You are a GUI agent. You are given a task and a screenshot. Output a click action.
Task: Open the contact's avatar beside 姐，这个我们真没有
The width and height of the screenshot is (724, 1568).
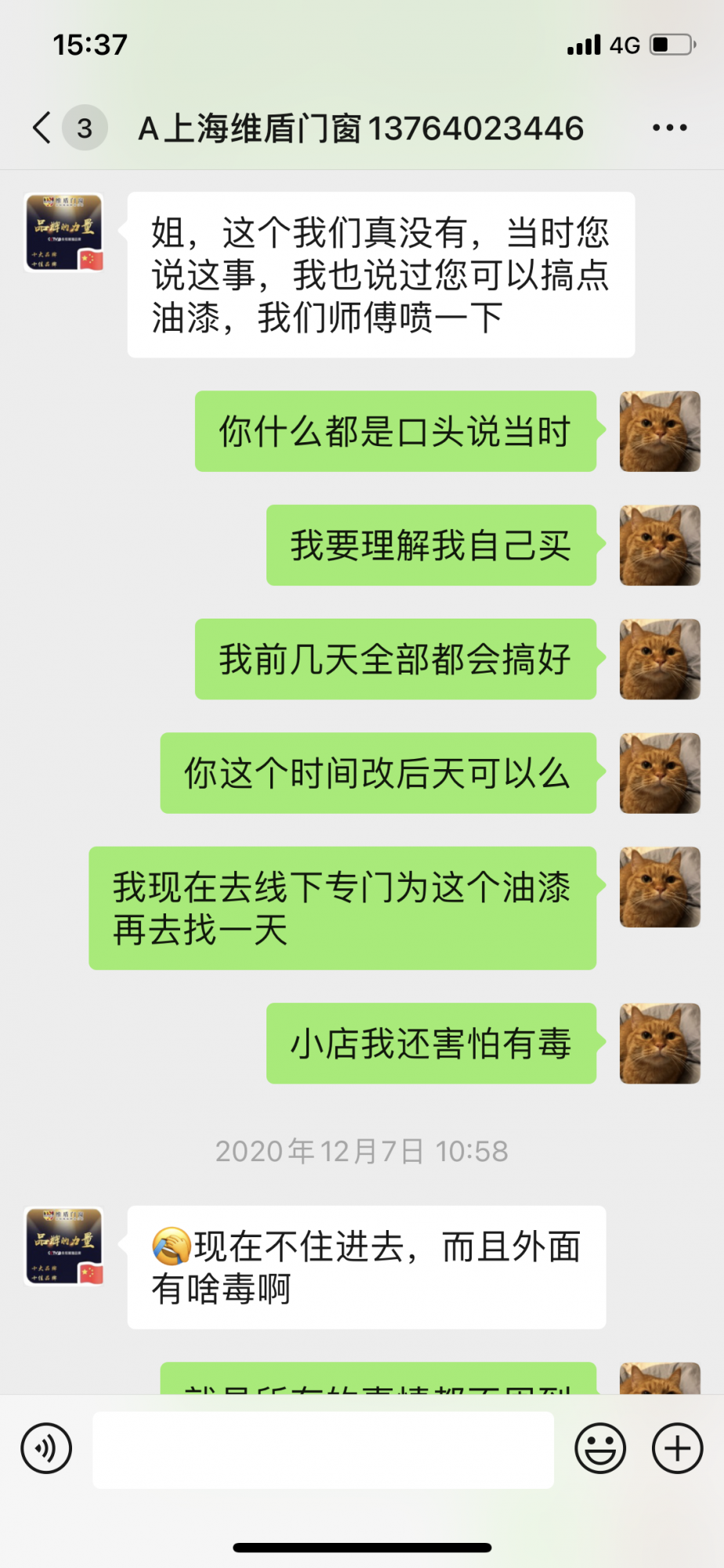click(x=64, y=233)
